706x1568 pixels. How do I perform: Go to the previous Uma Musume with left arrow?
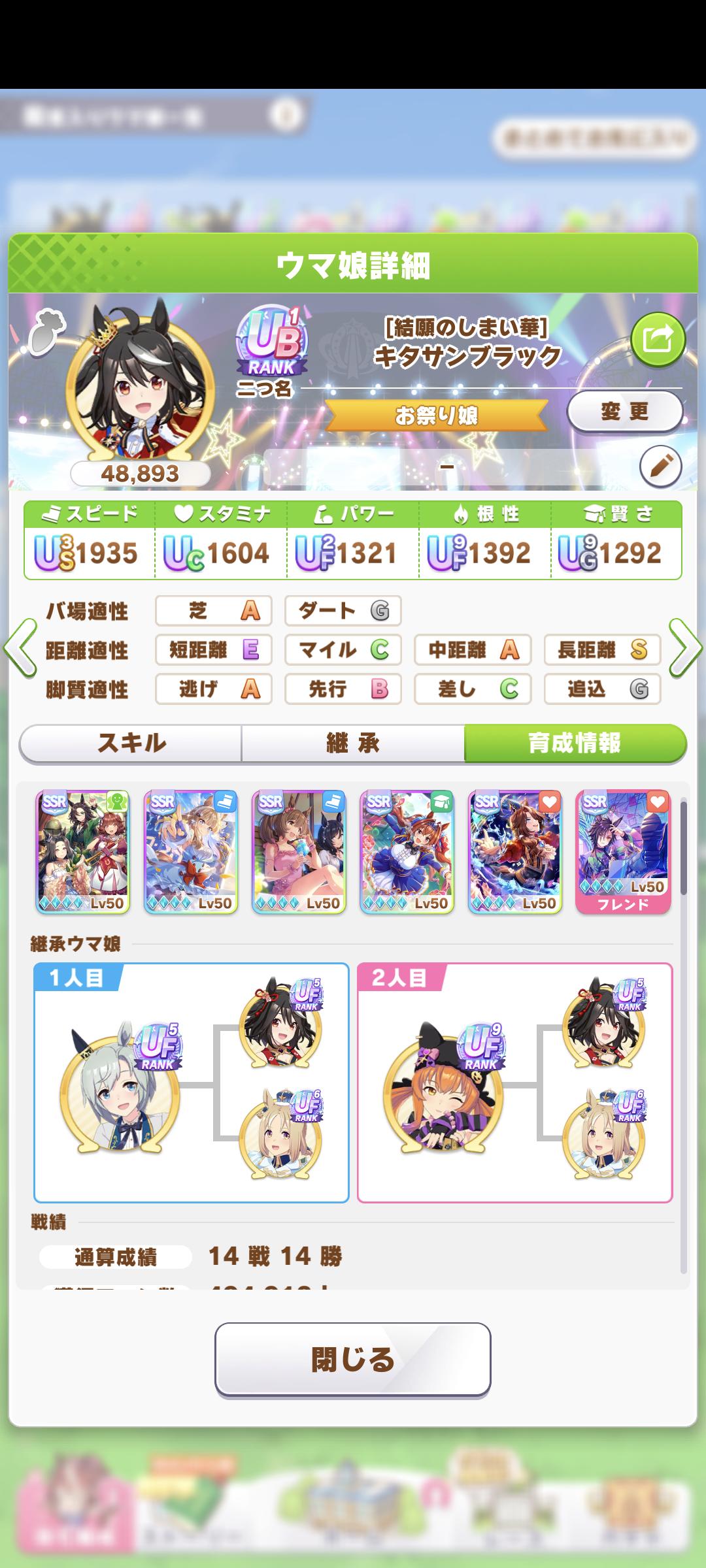tap(20, 648)
